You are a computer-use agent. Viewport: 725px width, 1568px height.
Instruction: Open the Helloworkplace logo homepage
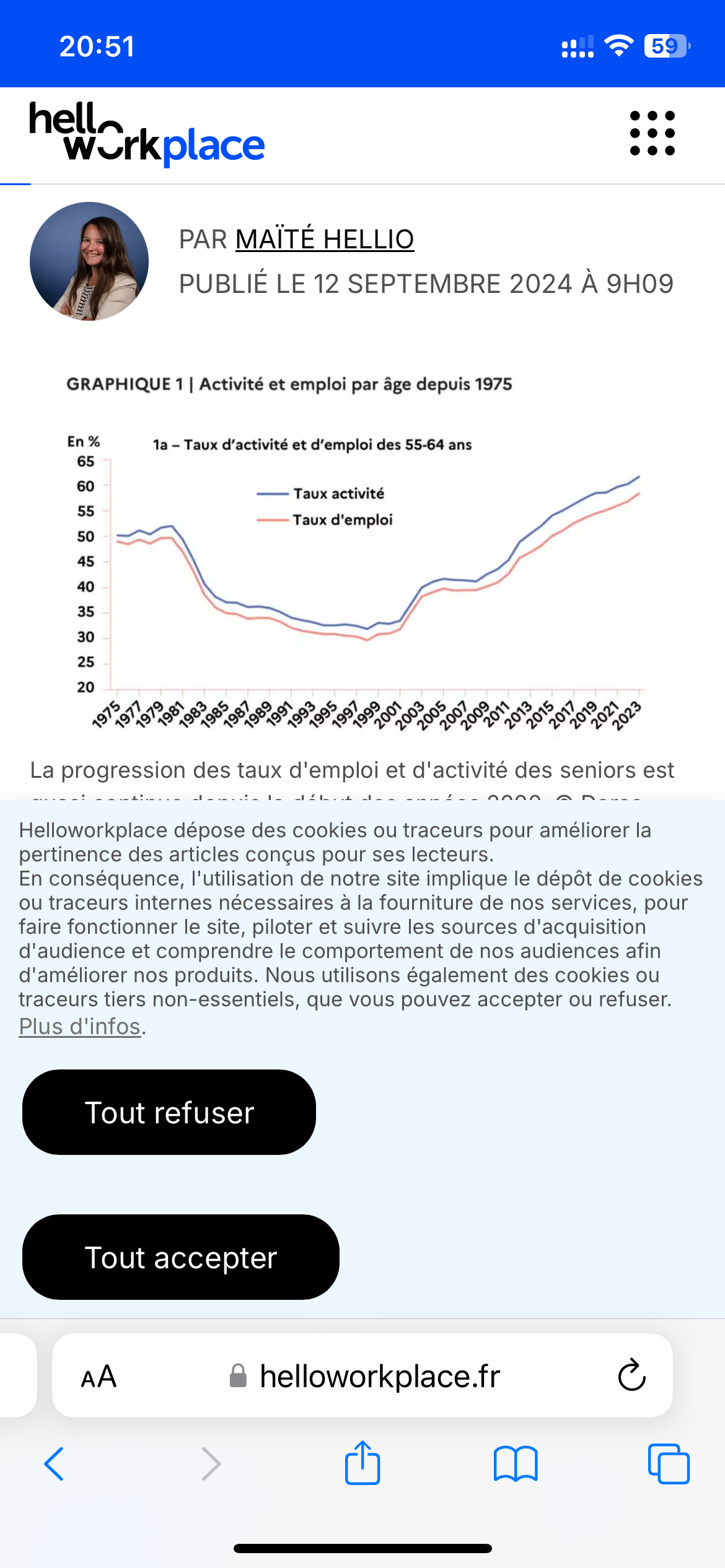coord(147,134)
